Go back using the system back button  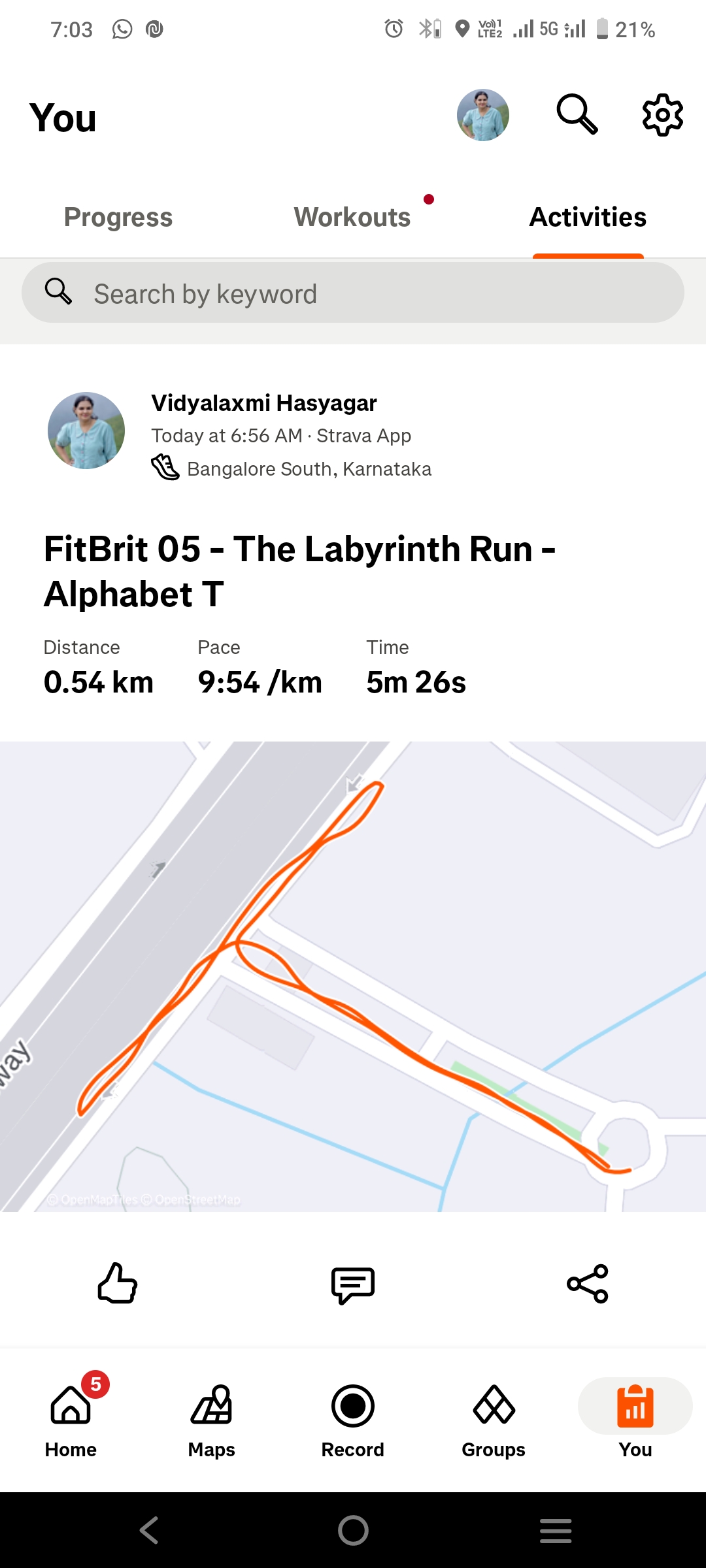click(149, 1530)
